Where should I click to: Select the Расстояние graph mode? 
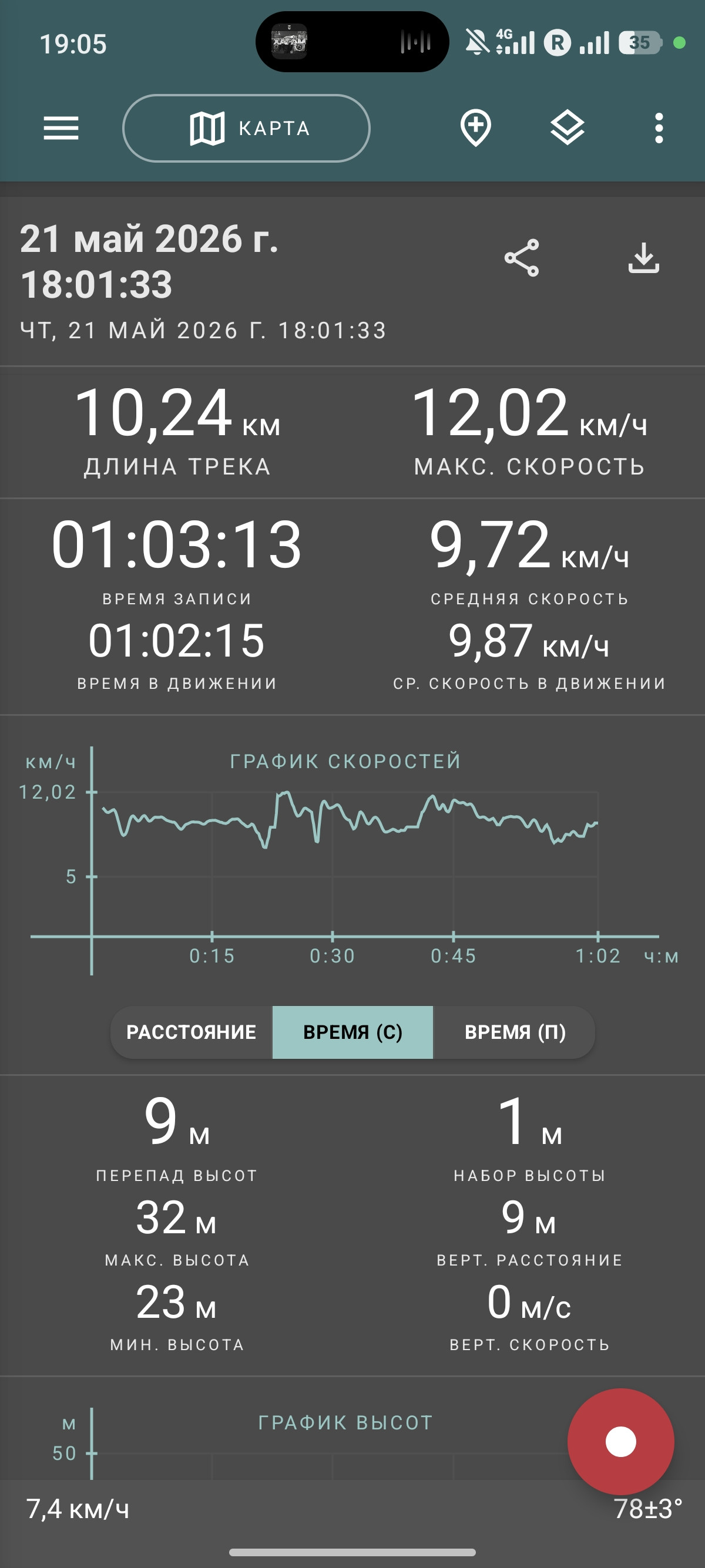[191, 1032]
